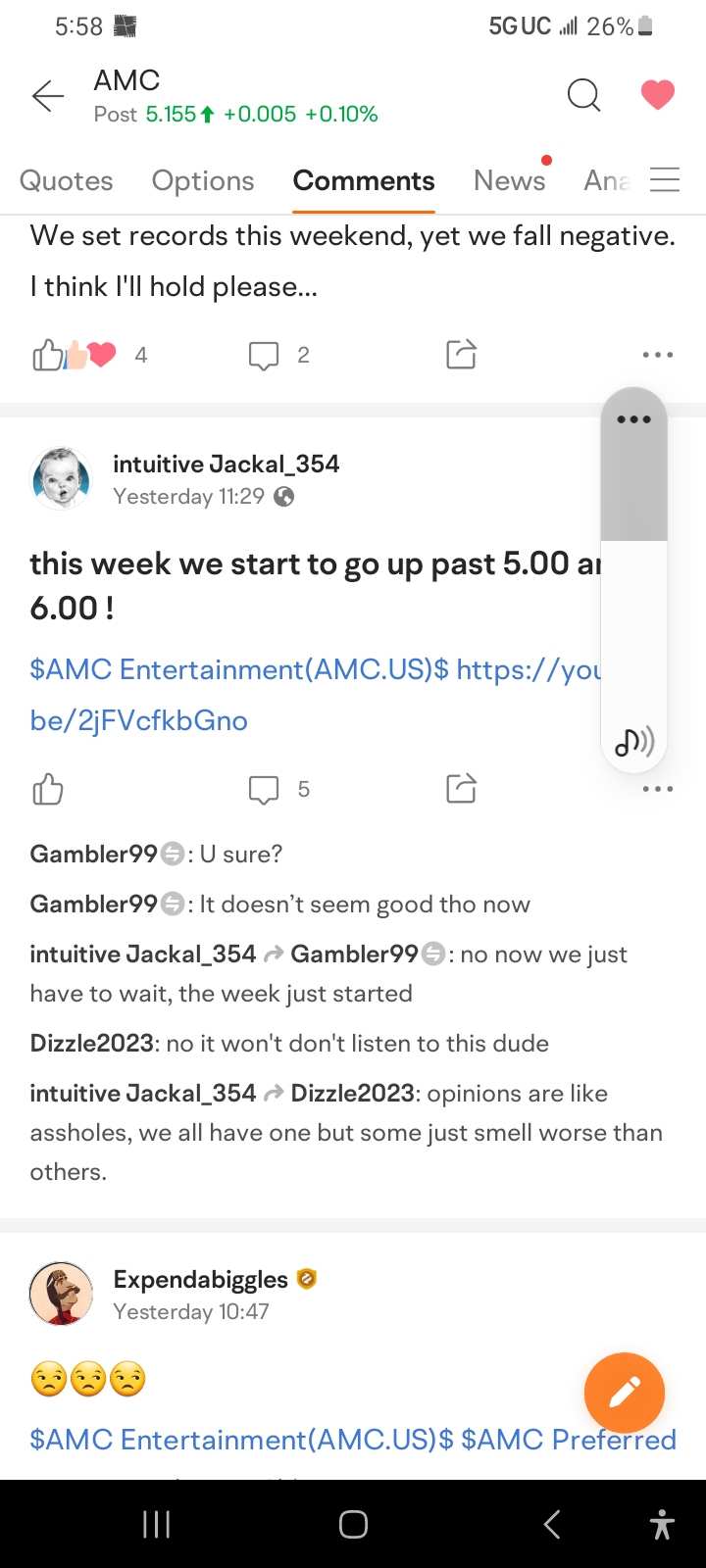Open comments on the 'We set records' post

tap(265, 355)
